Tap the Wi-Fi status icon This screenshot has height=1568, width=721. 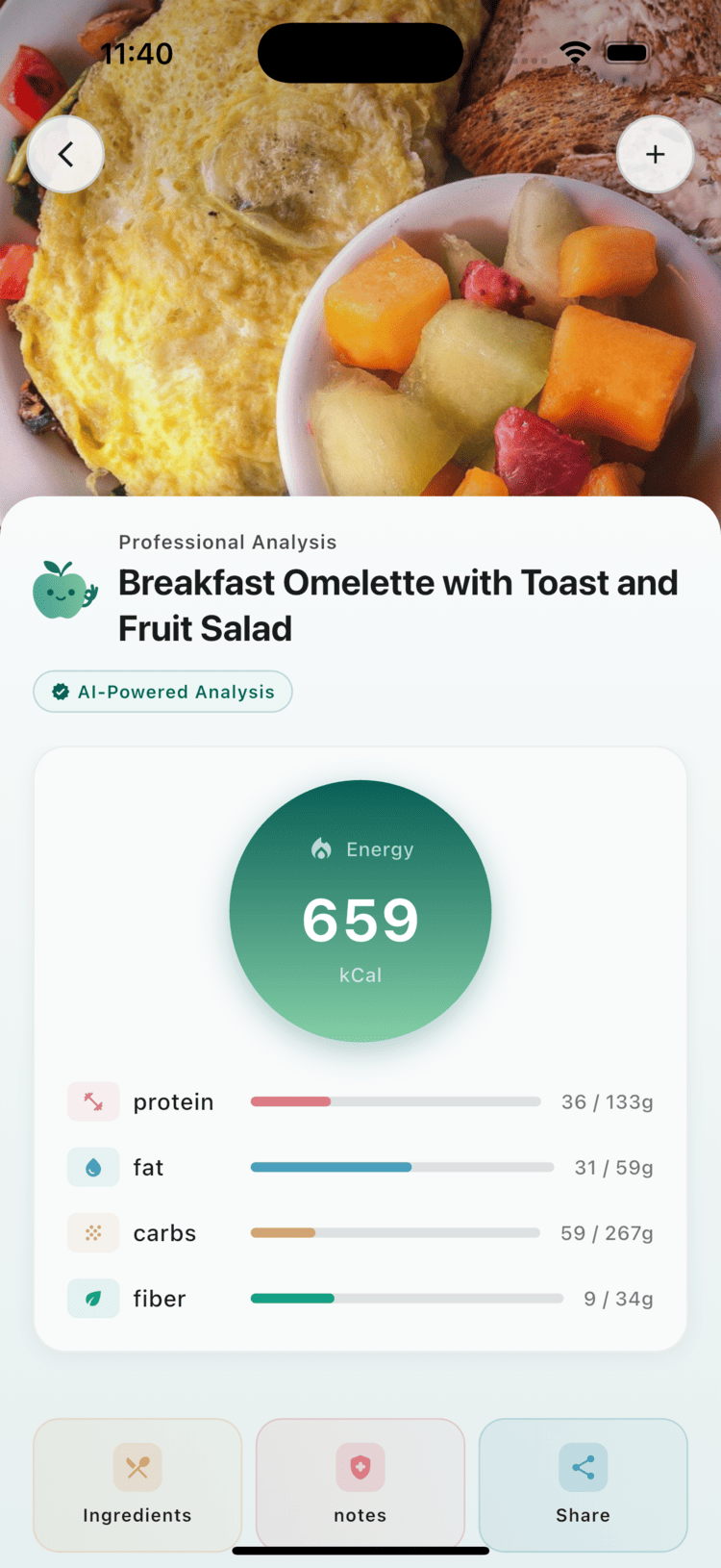tap(575, 53)
